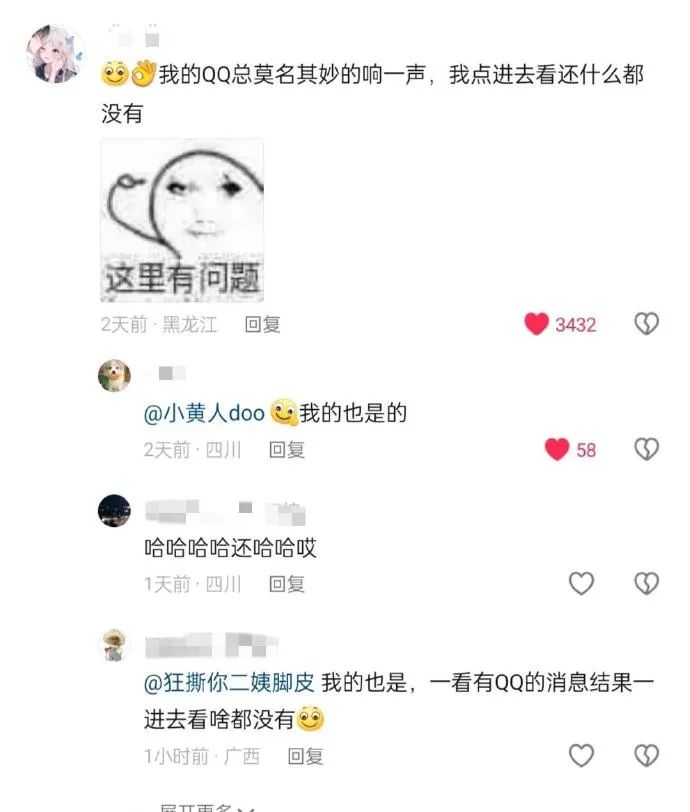The image size is (690, 812).
Task: Like the 哈哈哈哈还哈哈哎 comment
Action: coord(581,584)
